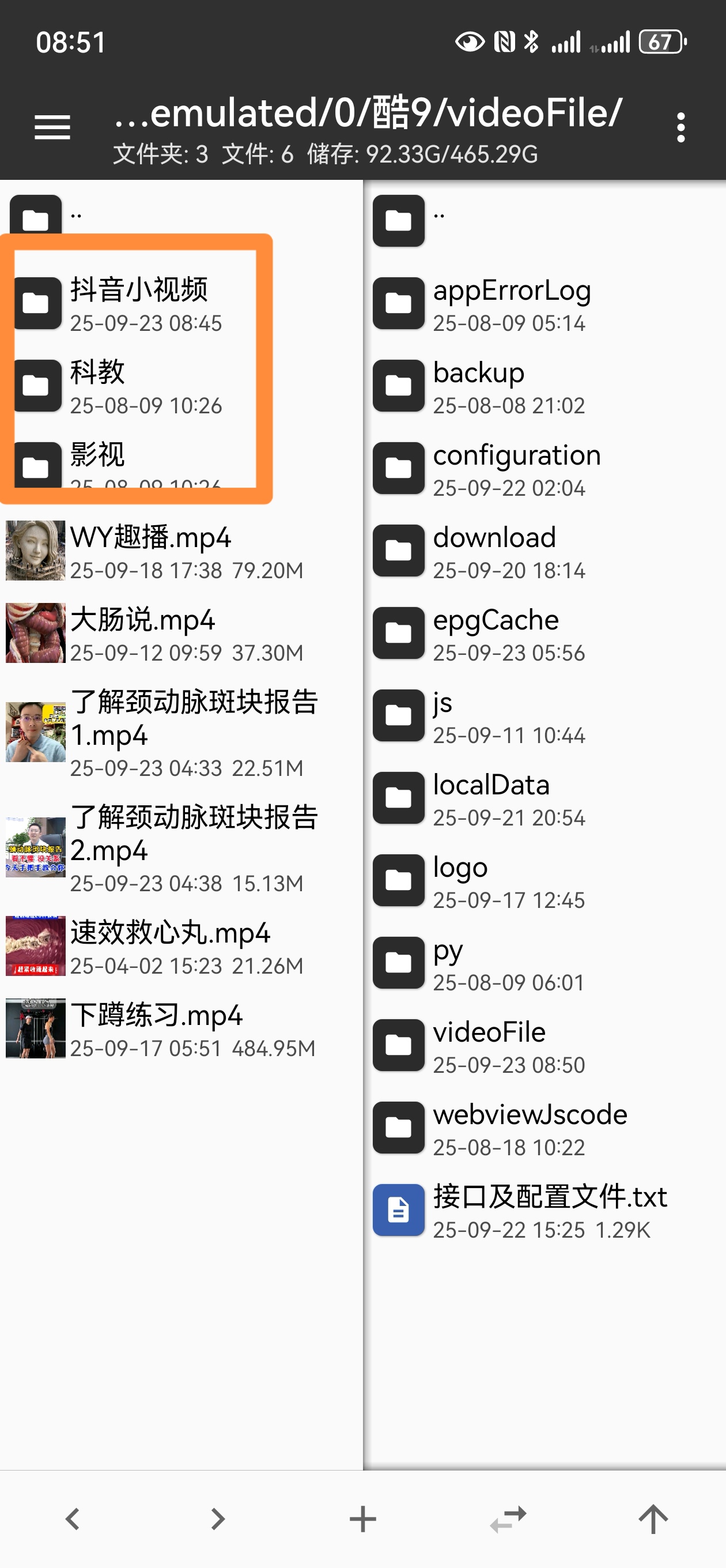Open the three-dot overflow menu
The image size is (726, 1568).
680,127
